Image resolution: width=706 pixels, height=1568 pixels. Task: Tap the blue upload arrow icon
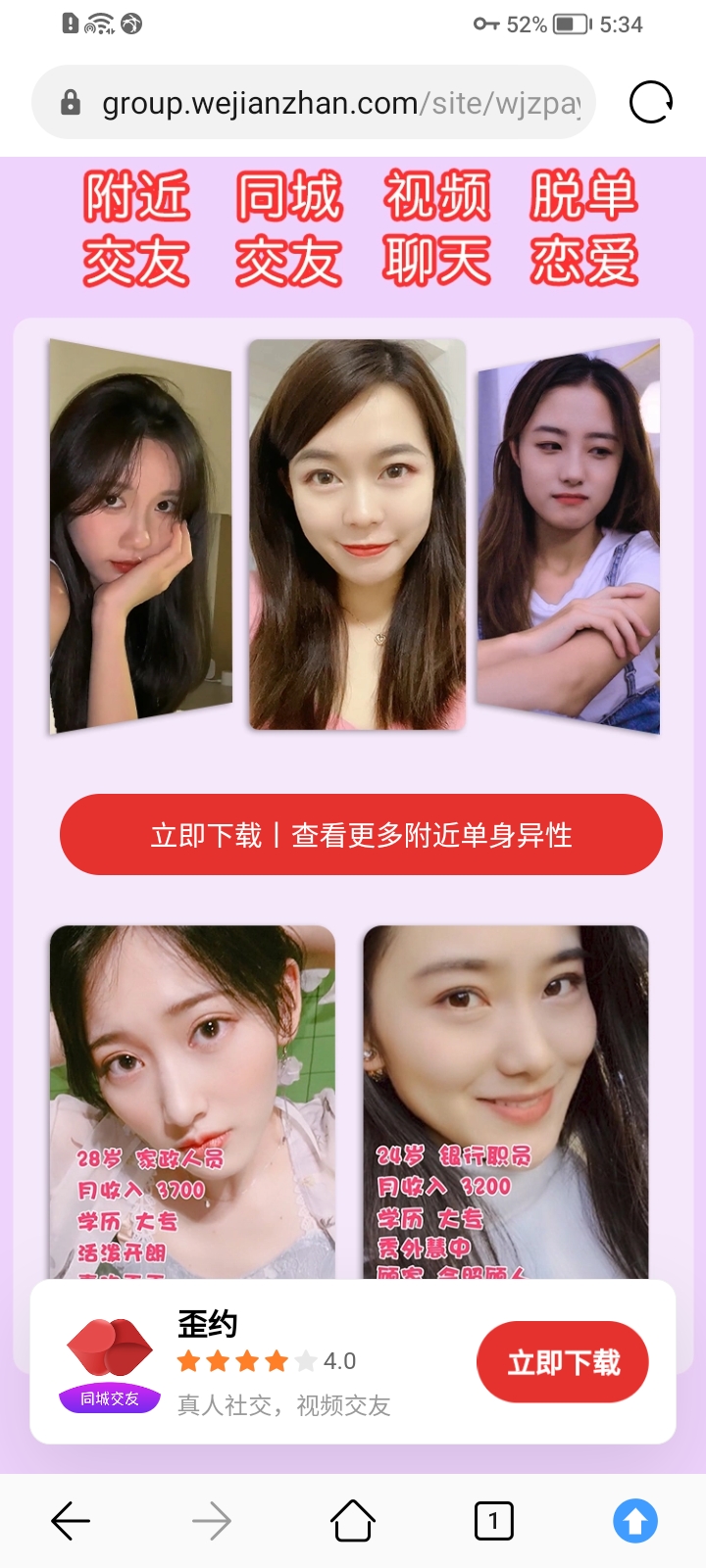click(634, 1521)
